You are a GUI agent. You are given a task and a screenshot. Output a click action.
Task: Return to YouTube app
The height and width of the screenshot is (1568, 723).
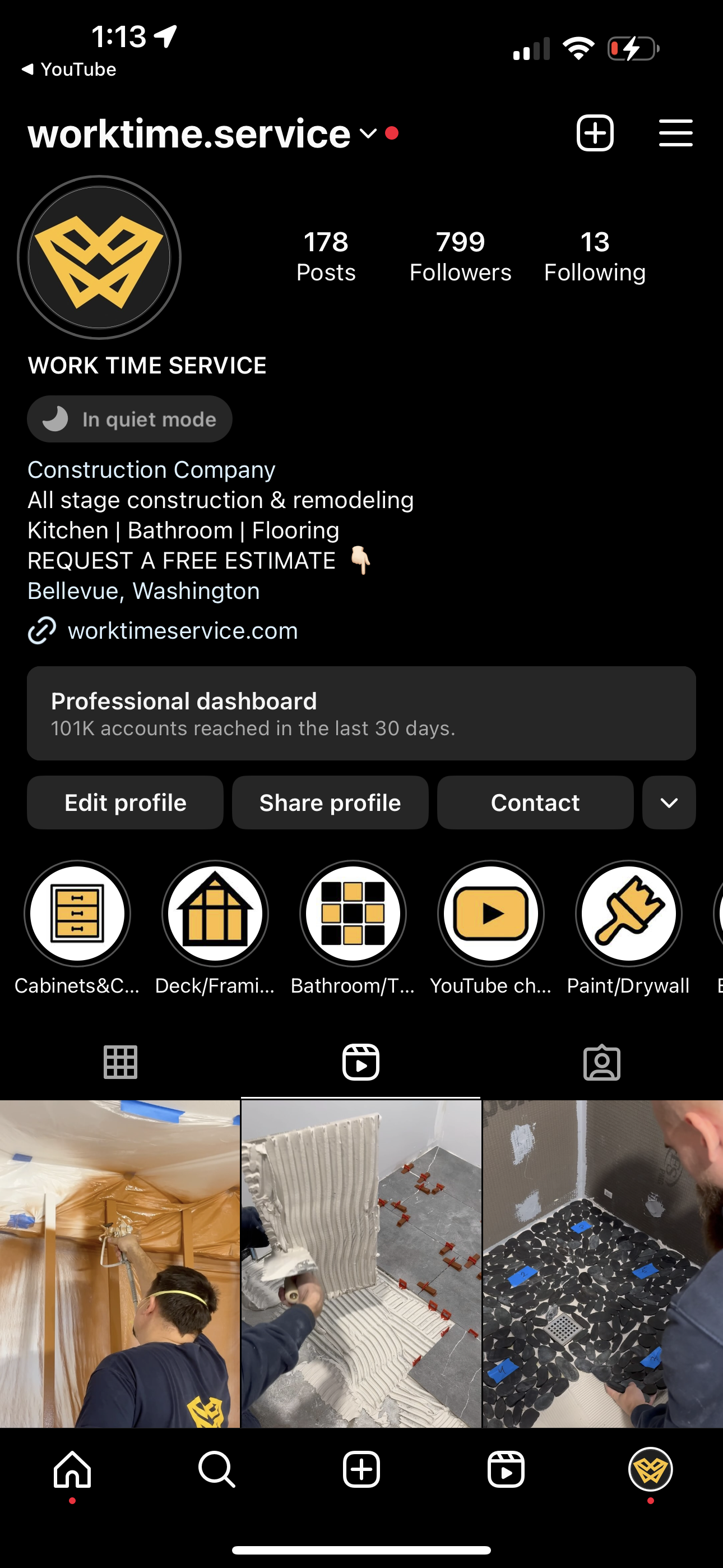pyautogui.click(x=68, y=70)
